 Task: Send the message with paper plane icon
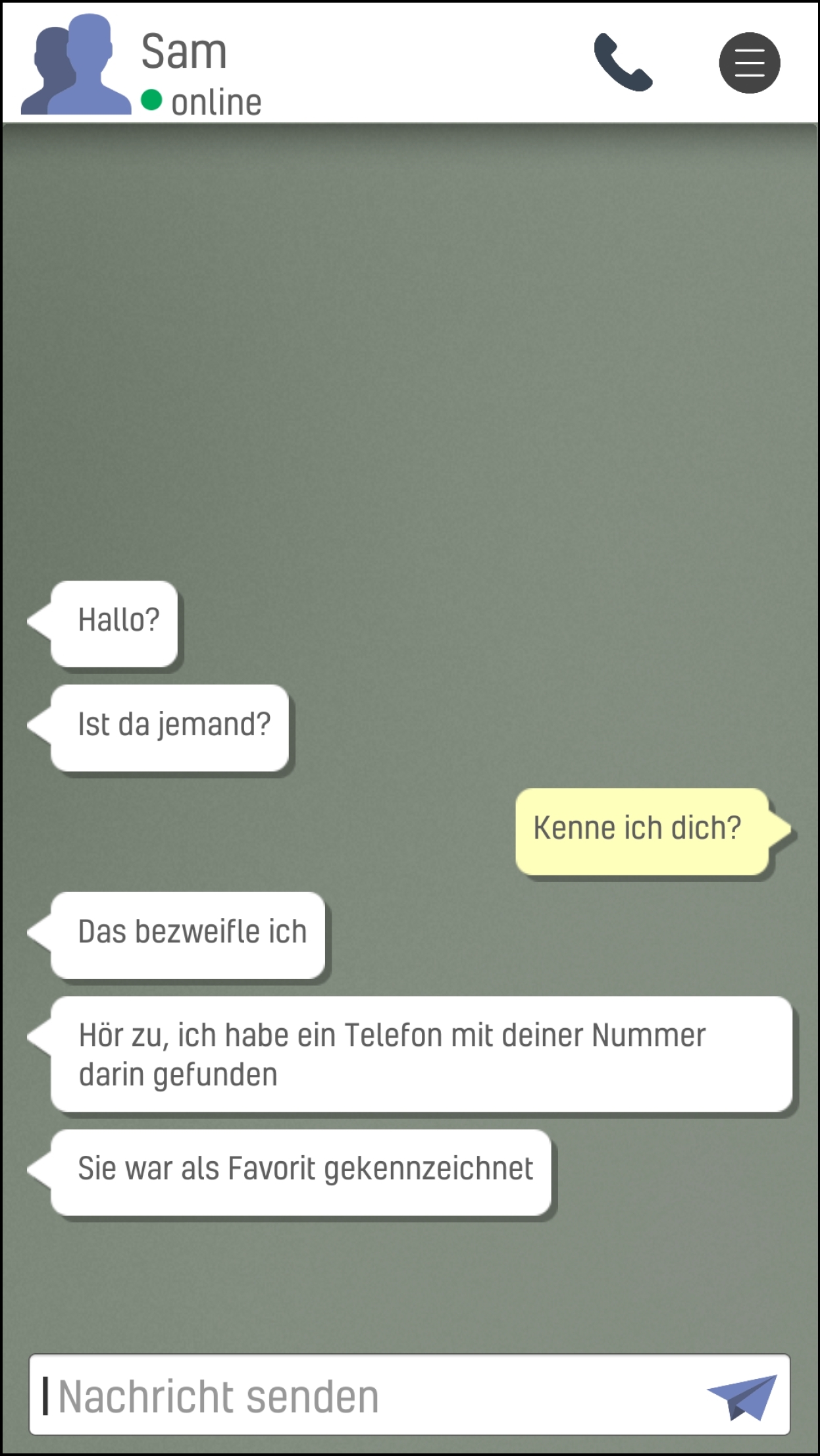point(743,1396)
